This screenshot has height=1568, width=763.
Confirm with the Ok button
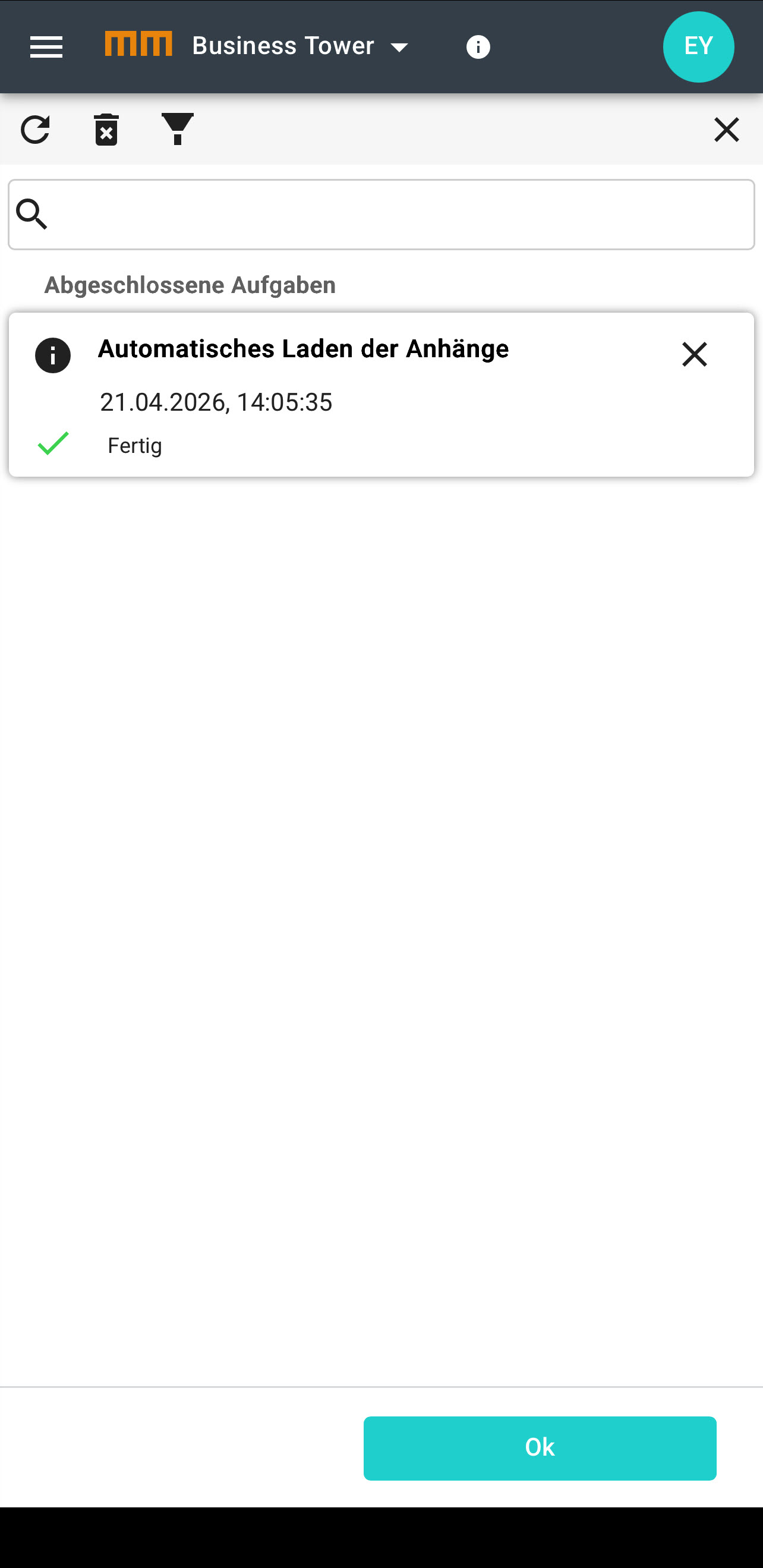point(539,1447)
